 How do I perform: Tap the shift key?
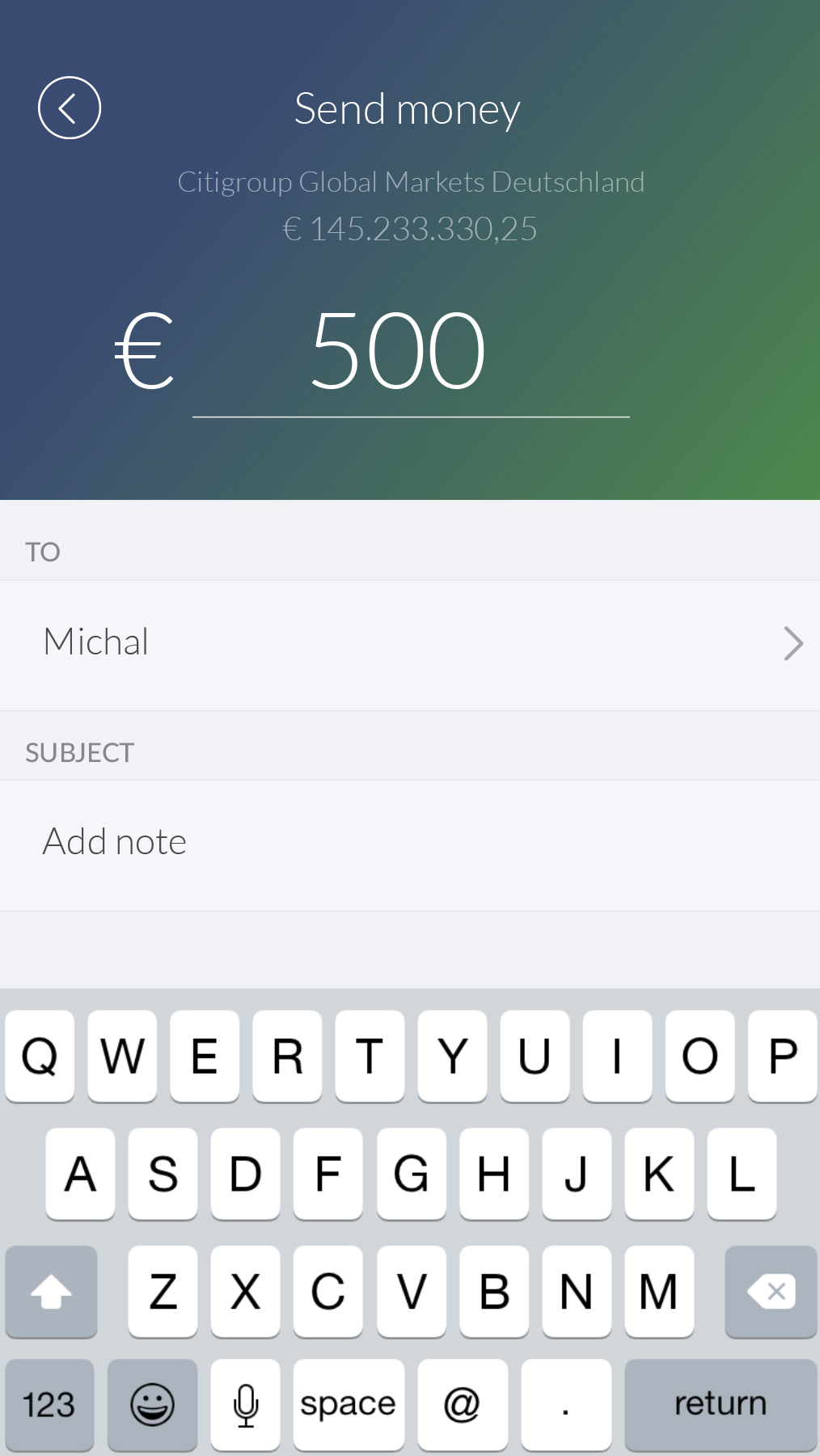click(x=51, y=1291)
